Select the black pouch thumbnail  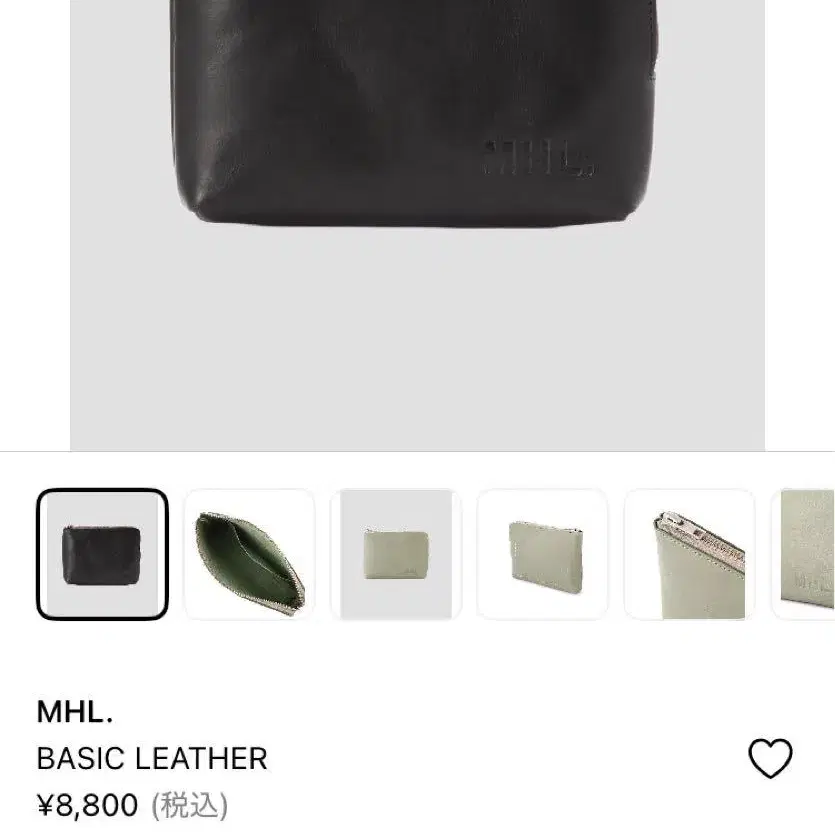102,554
